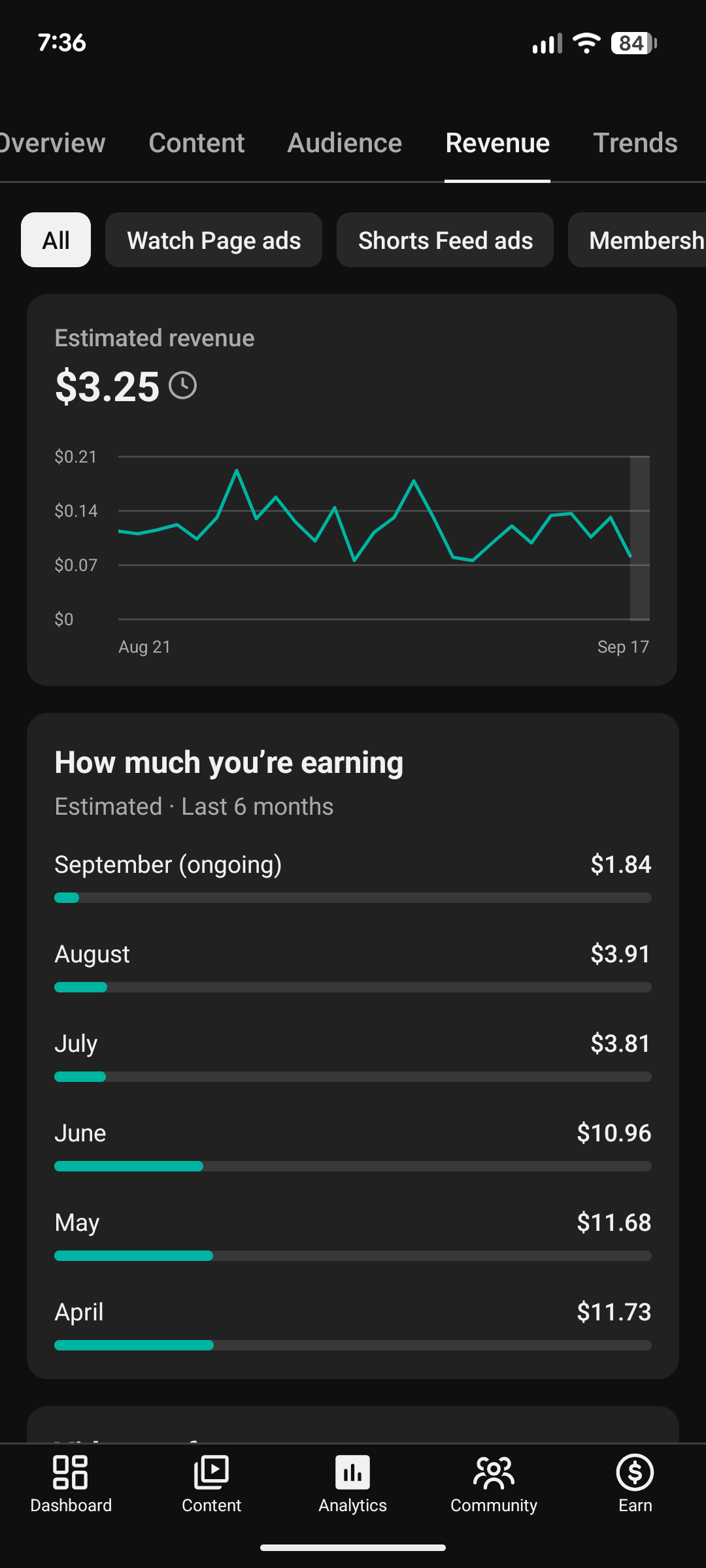The image size is (706, 1568).
Task: Open the Earn section
Action: coord(635,1484)
